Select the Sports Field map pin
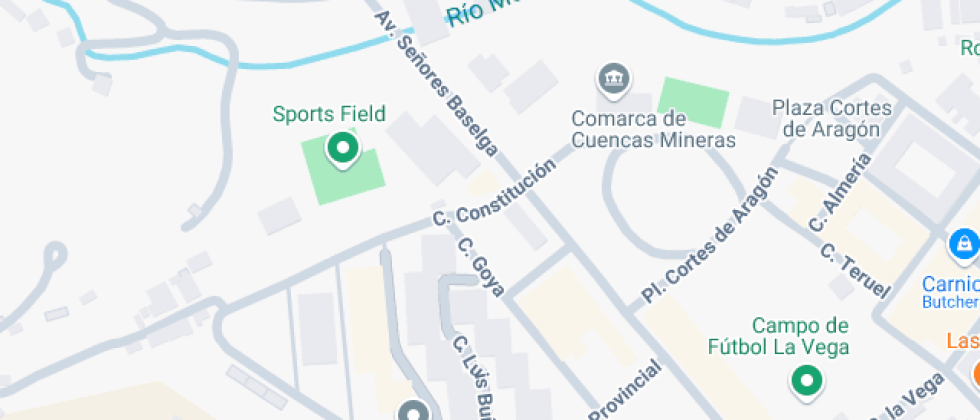The height and width of the screenshot is (420, 980). pos(343,149)
